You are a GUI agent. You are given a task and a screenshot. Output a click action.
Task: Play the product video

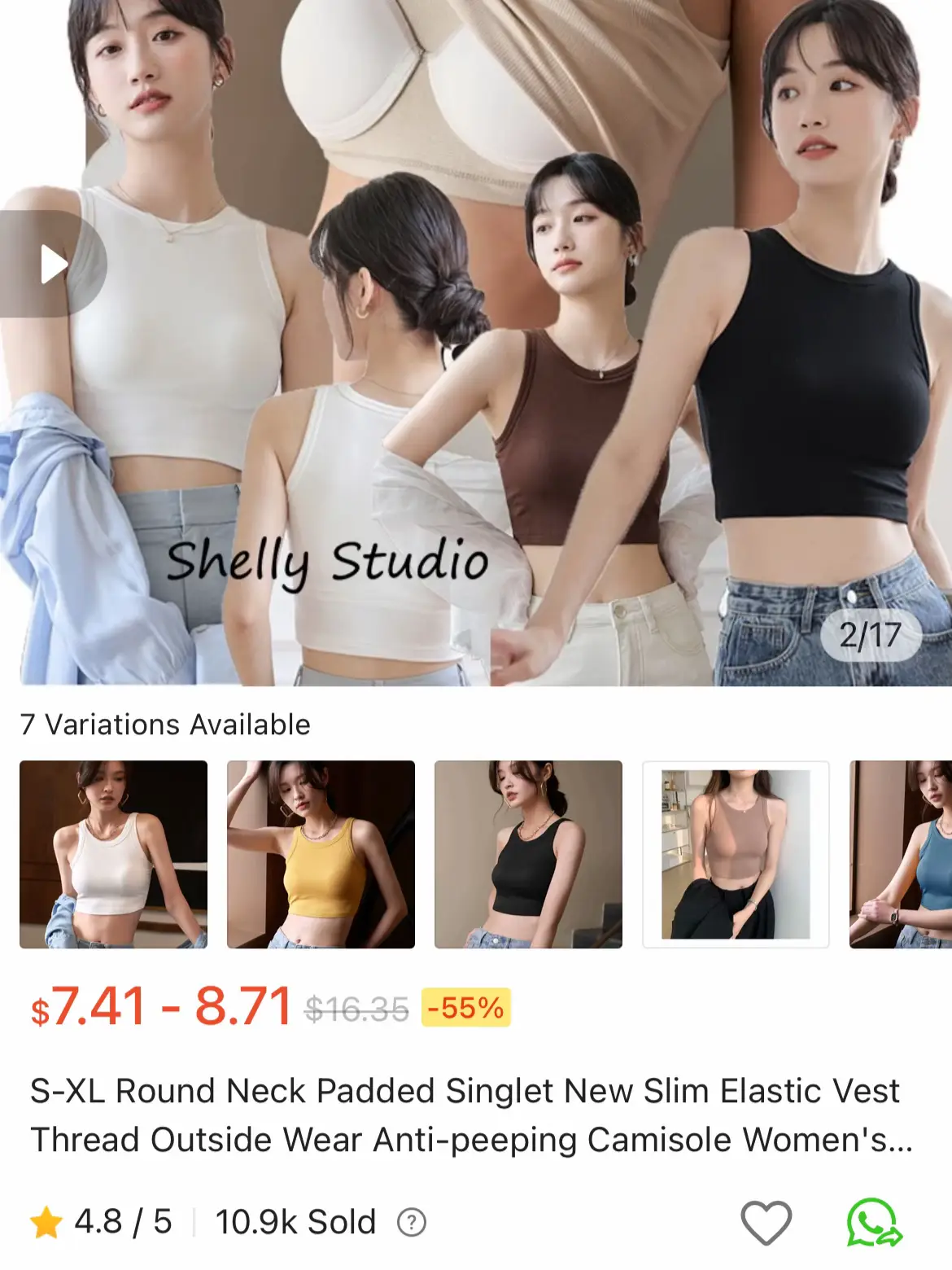(52, 265)
